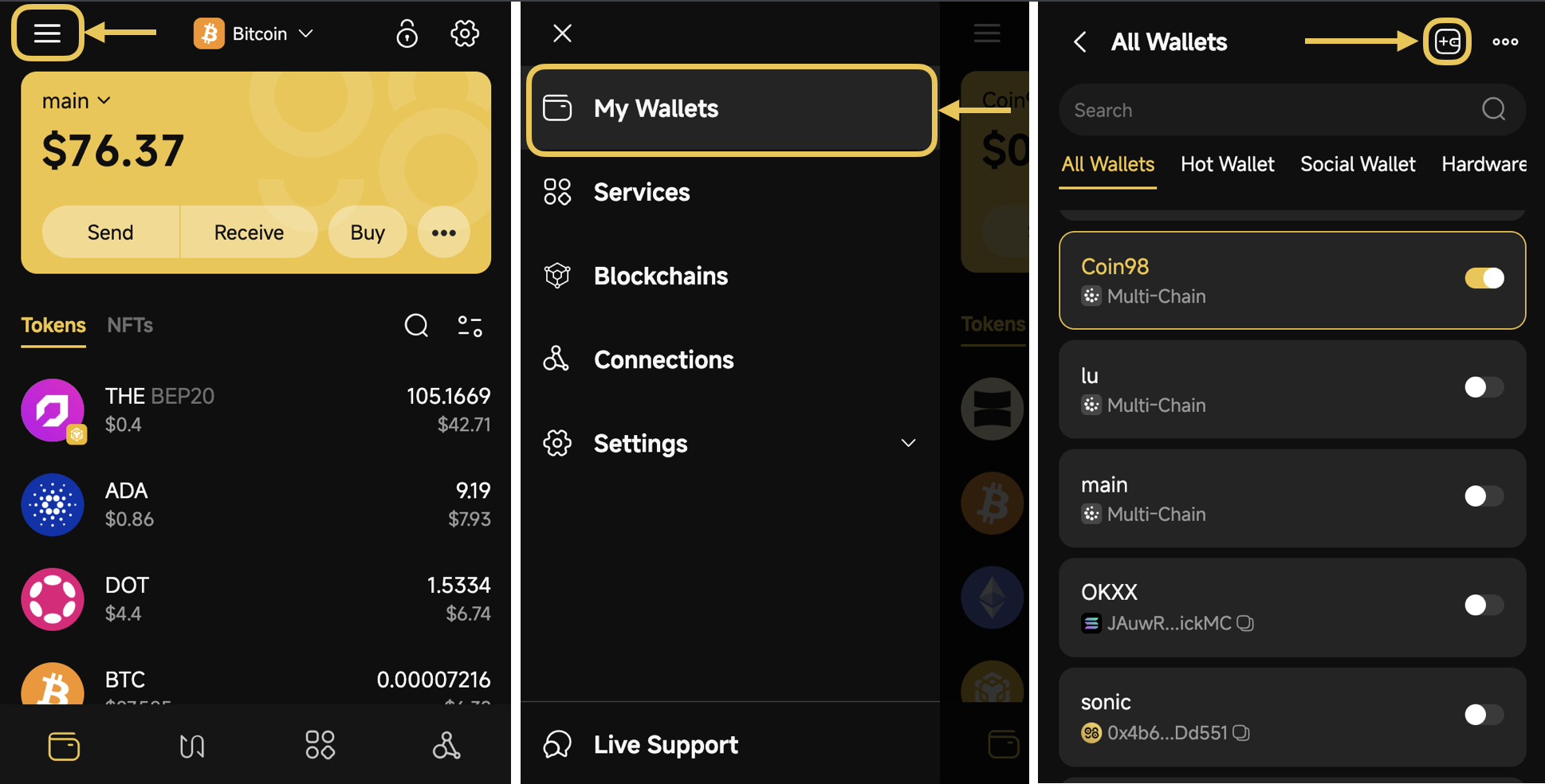1545x784 pixels.
Task: Enable the OKXX wallet toggle
Action: click(1484, 606)
